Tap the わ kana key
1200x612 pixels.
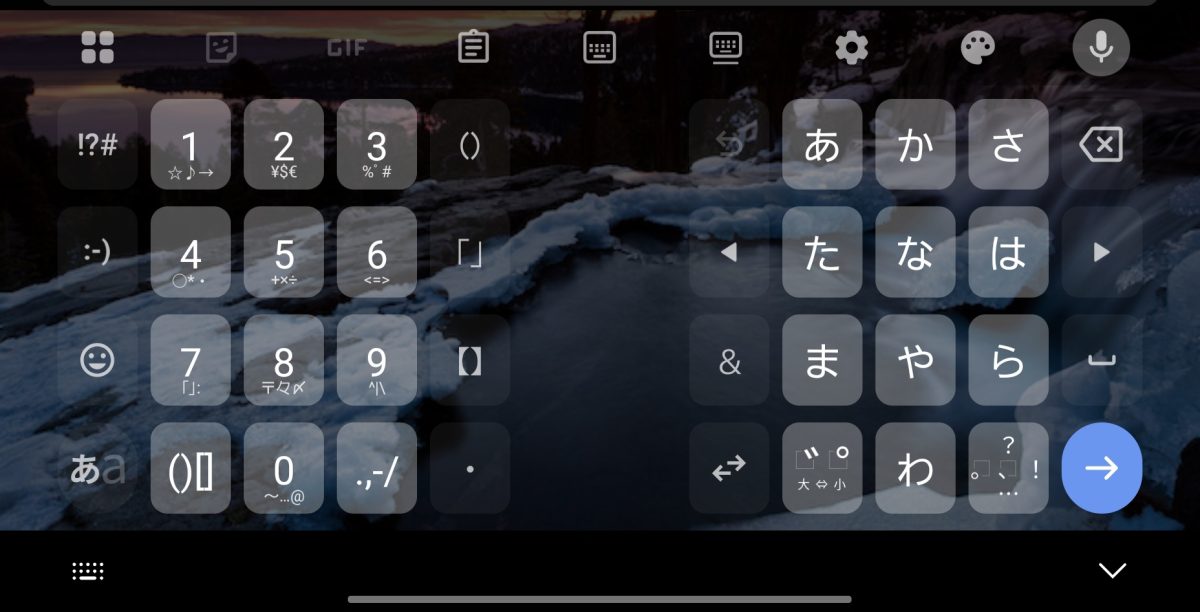pos(915,468)
